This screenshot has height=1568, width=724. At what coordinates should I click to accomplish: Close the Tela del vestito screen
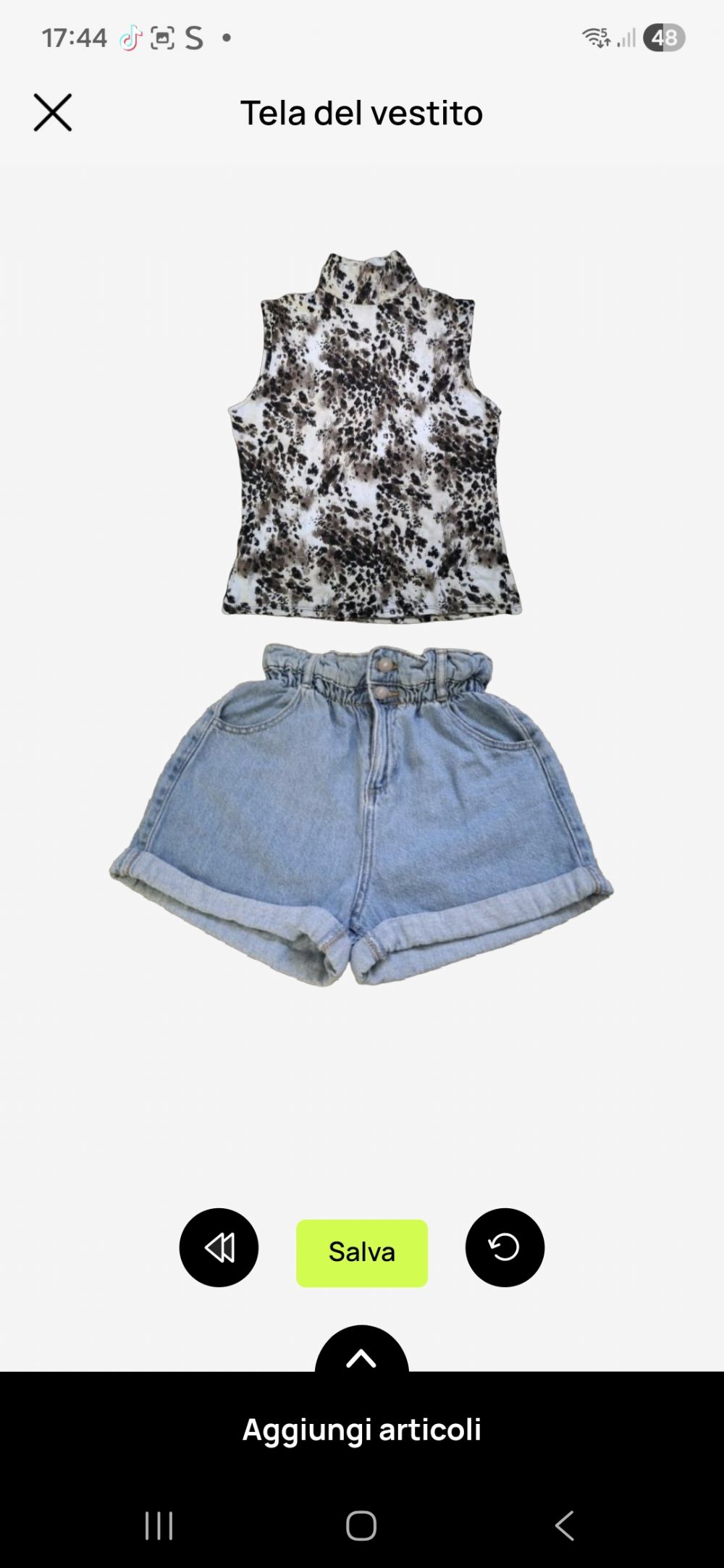[x=53, y=113]
